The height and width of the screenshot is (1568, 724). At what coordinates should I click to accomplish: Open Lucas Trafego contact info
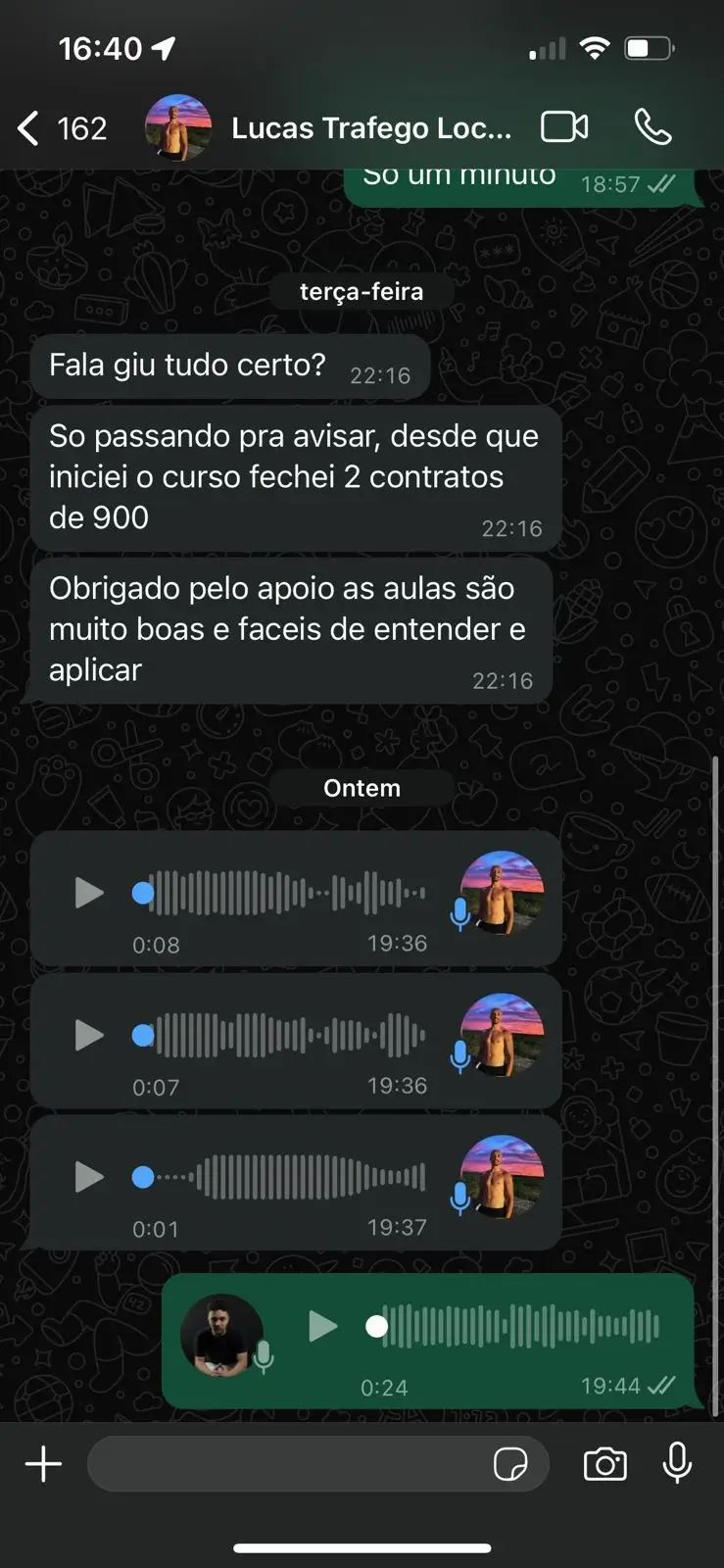pos(370,128)
